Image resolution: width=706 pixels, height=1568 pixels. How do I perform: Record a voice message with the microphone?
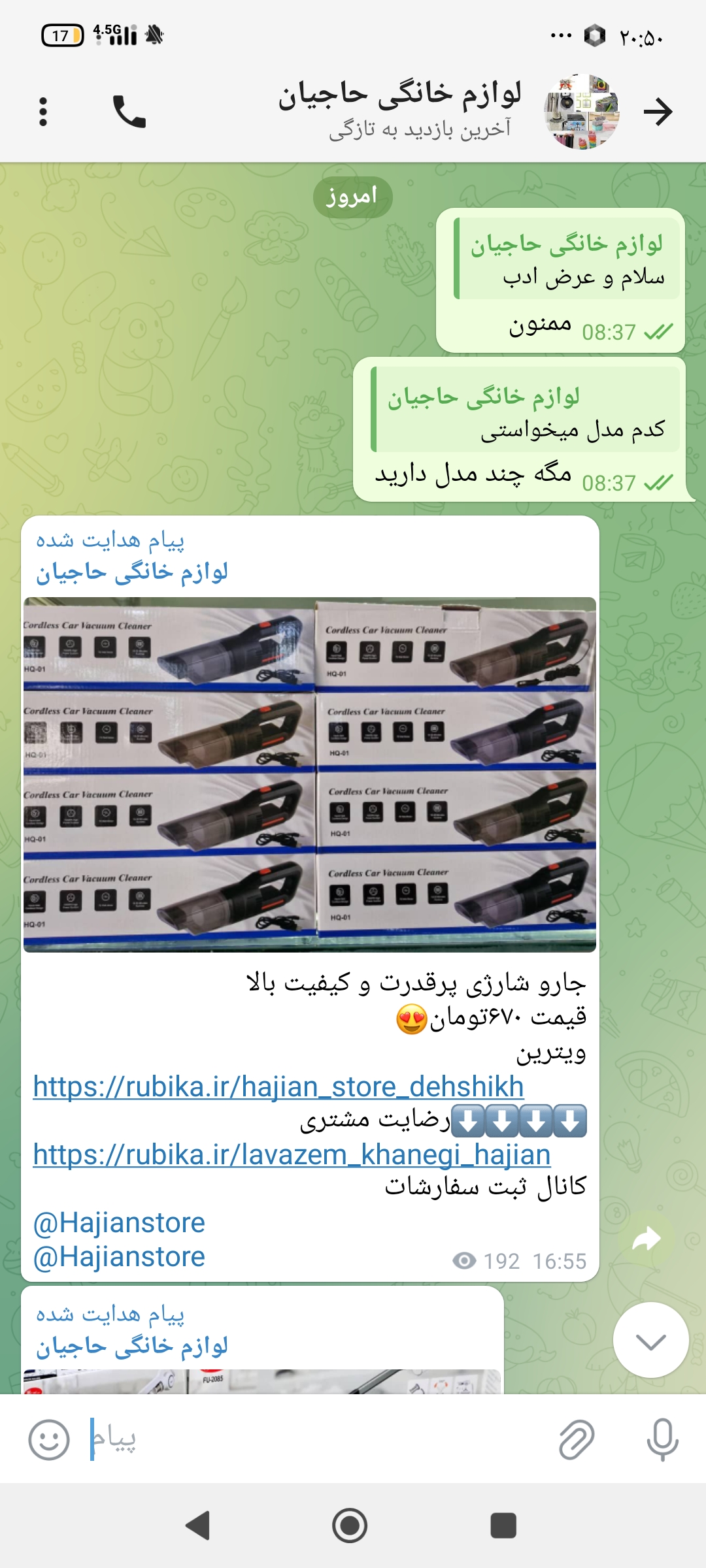click(x=662, y=1440)
